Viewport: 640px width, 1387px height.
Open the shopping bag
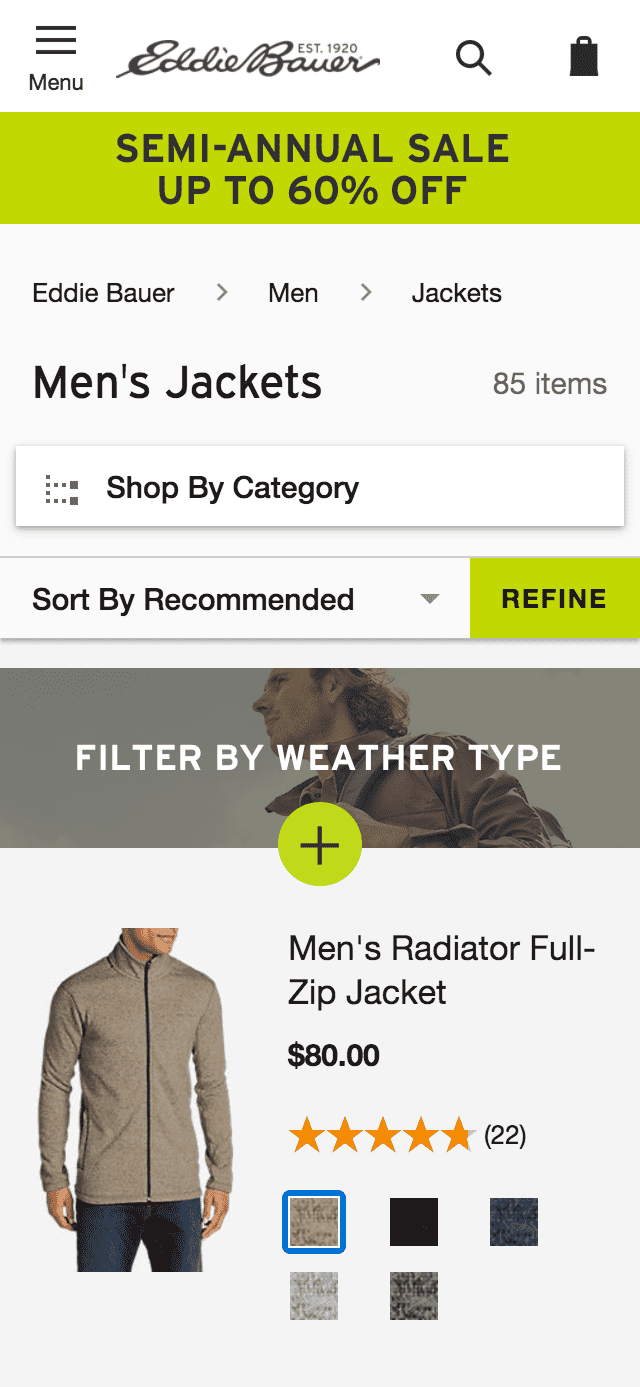(x=584, y=57)
